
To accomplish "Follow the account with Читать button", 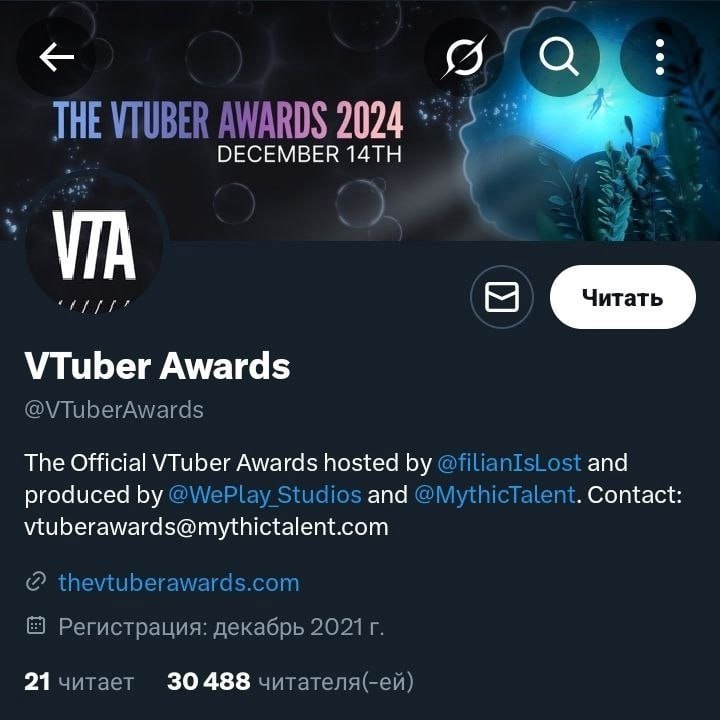I will (622, 297).
